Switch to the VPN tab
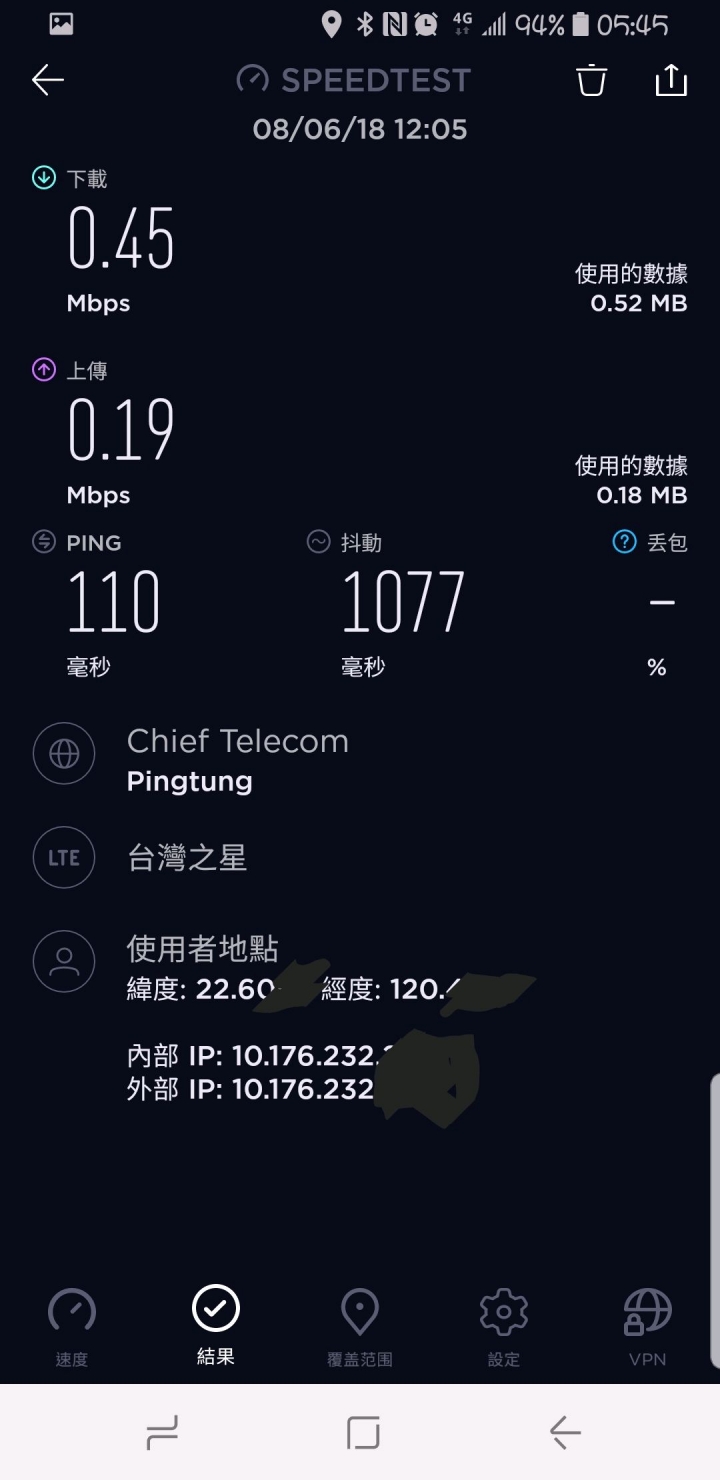This screenshot has height=1480, width=720. coord(647,1328)
